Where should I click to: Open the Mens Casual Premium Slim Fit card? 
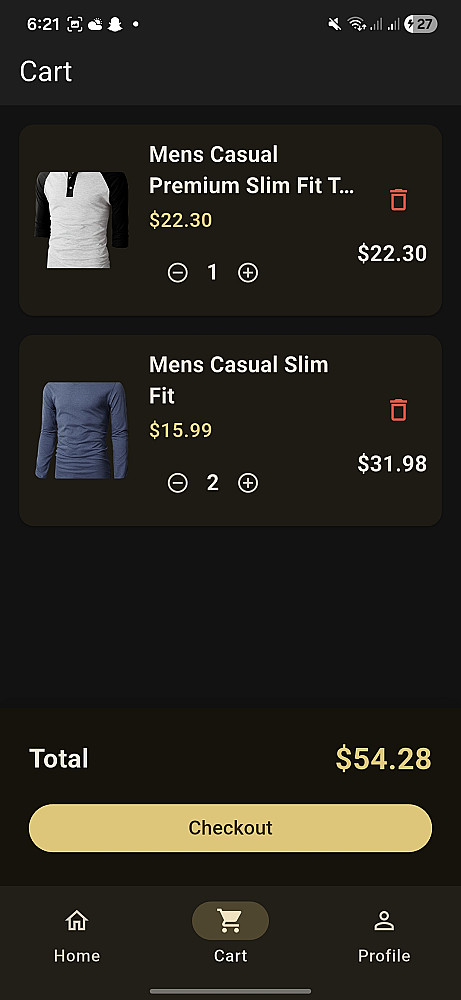tap(230, 220)
